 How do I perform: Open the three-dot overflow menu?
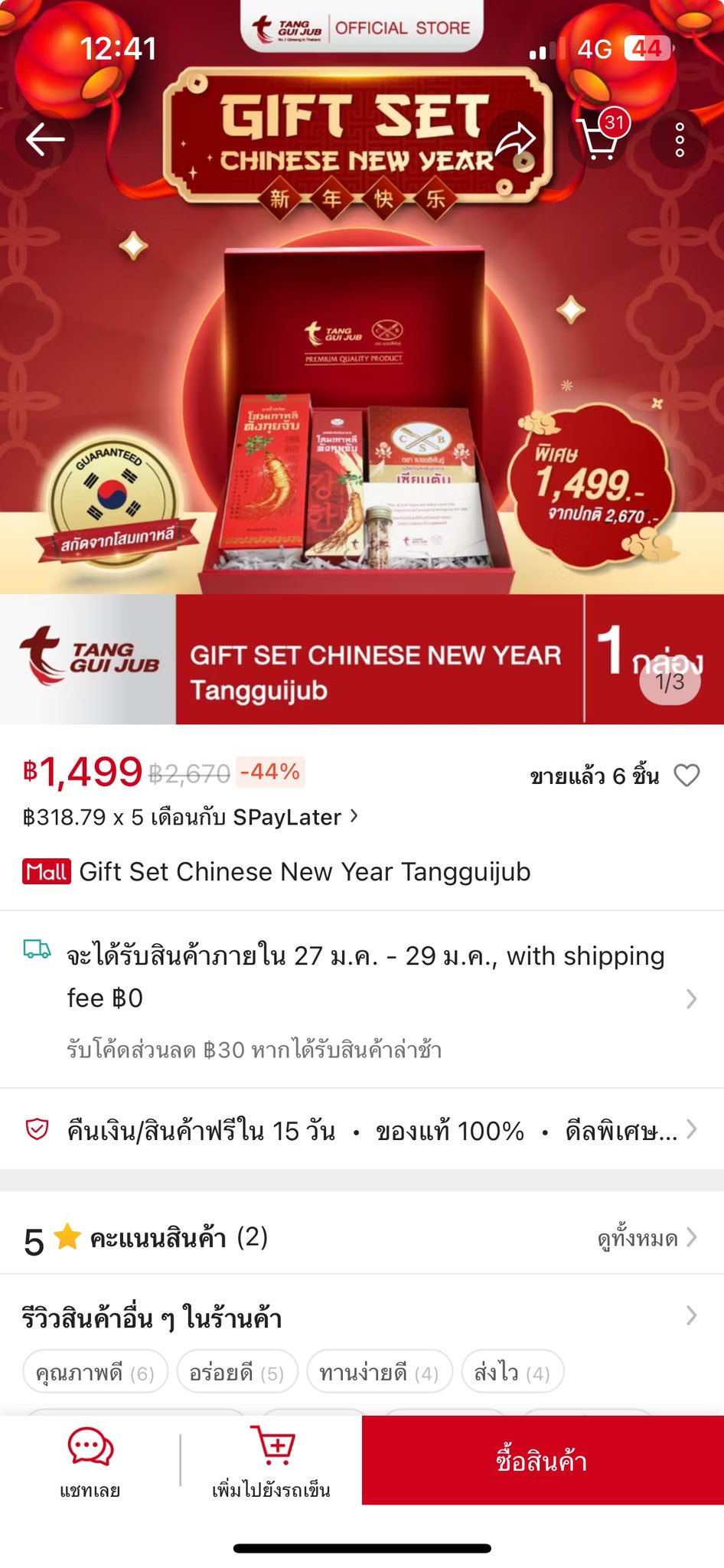(679, 139)
